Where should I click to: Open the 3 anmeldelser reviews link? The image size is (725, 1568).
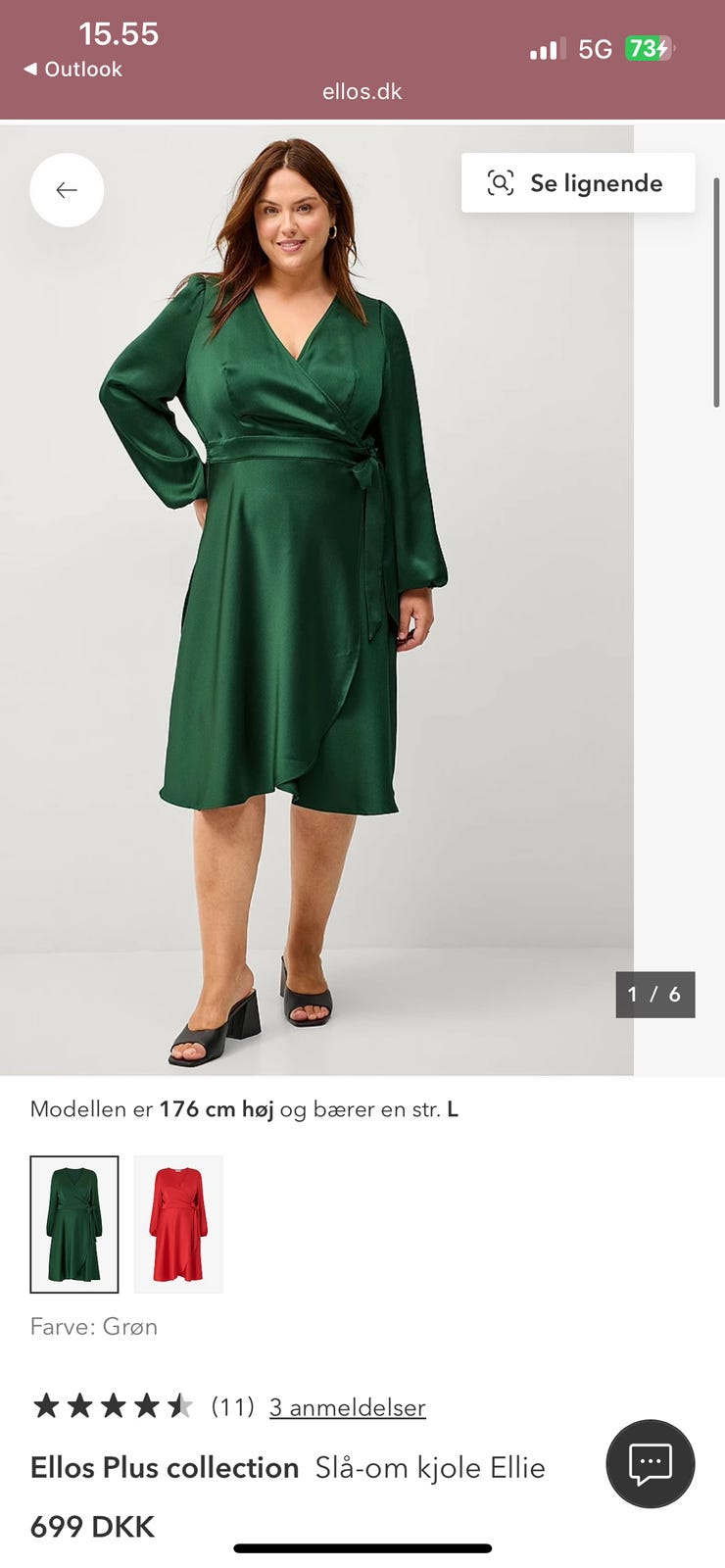tap(347, 1407)
